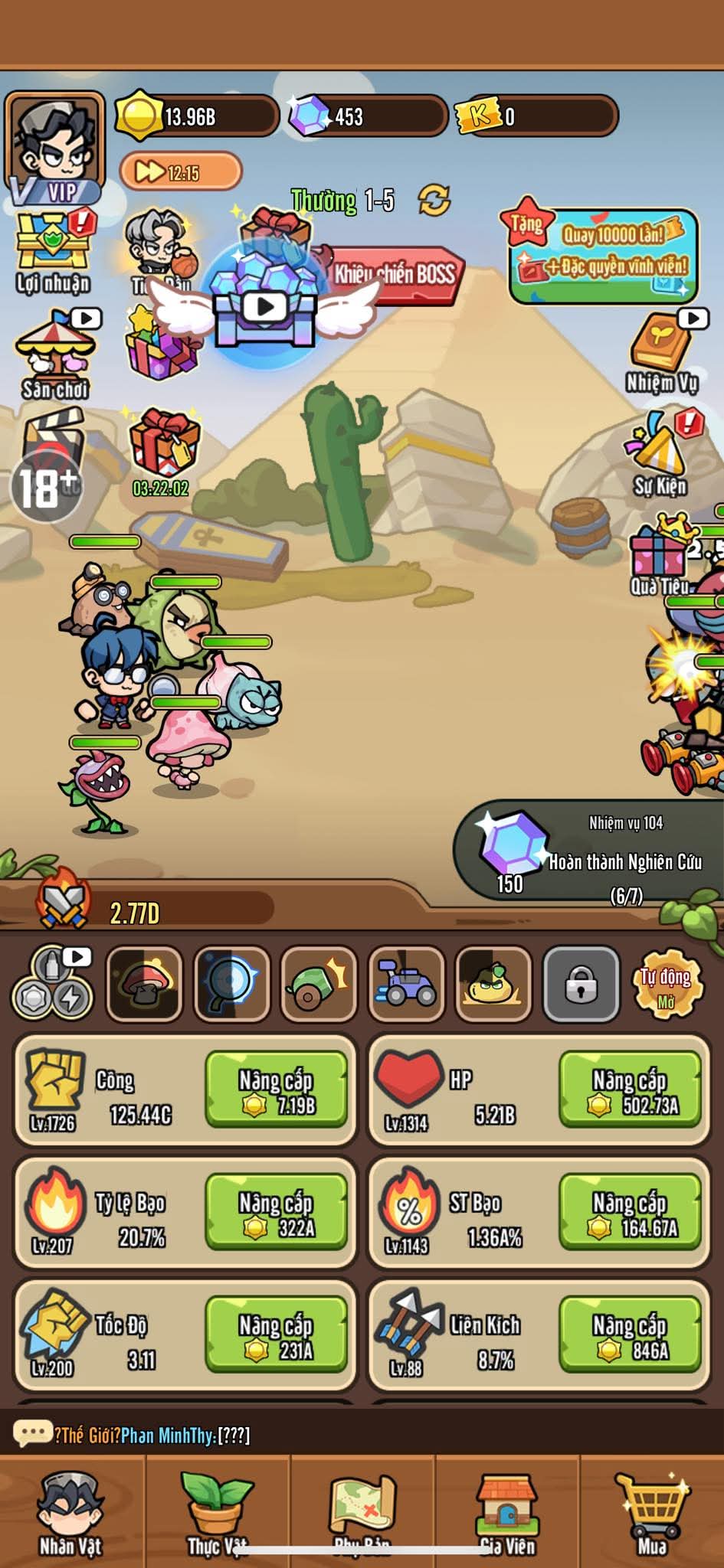The height and width of the screenshot is (1568, 724).
Task: Open the Sự Kiện party icon
Action: [660, 453]
